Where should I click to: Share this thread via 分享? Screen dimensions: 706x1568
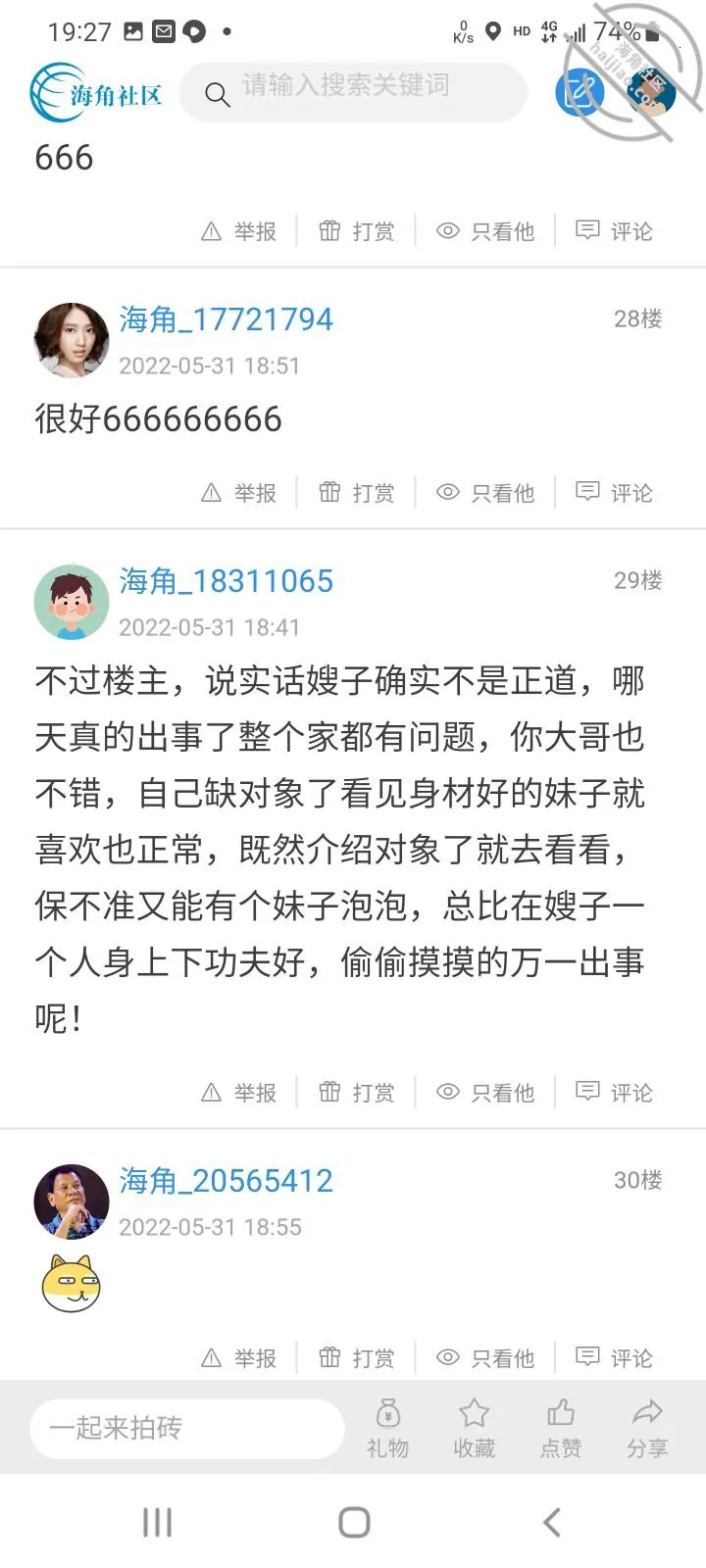[647, 1428]
